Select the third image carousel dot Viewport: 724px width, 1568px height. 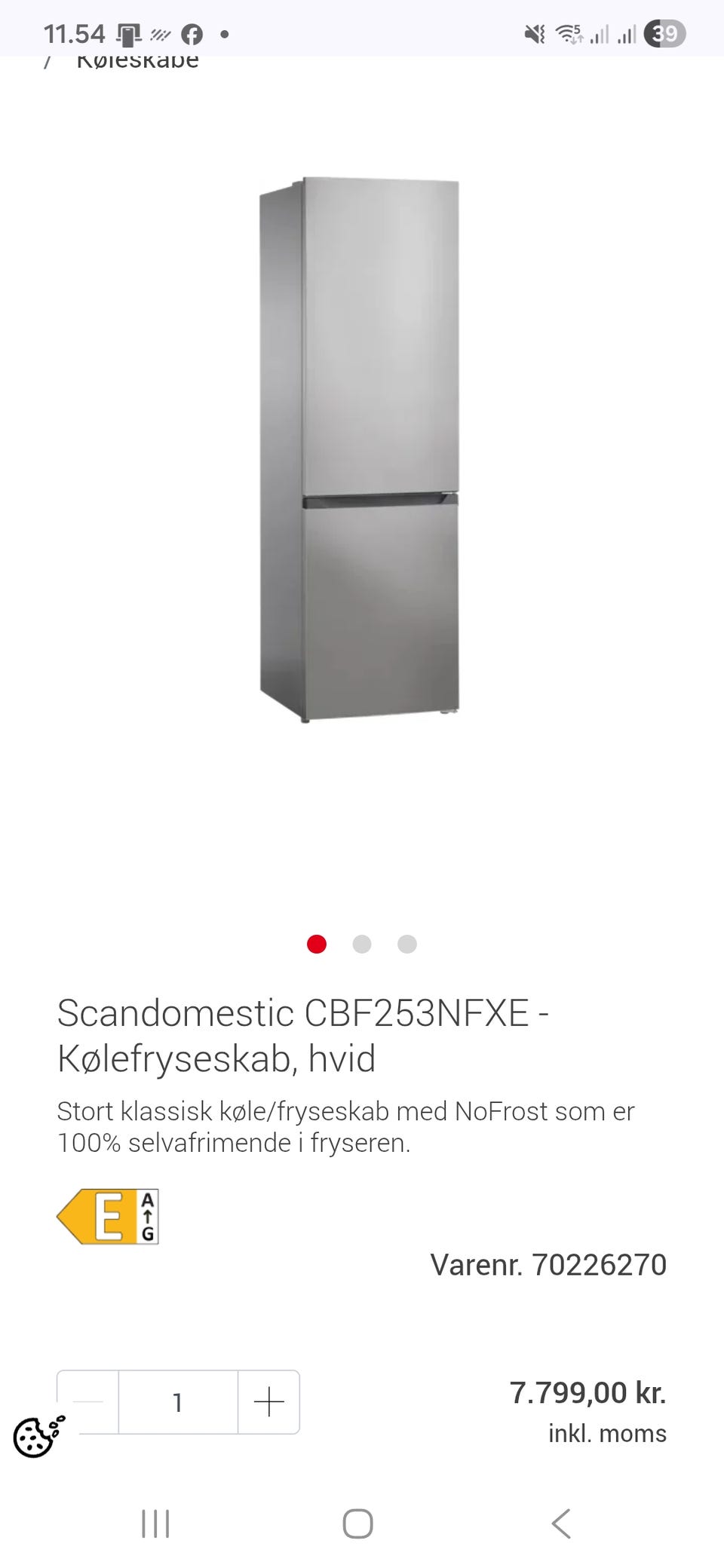407,943
